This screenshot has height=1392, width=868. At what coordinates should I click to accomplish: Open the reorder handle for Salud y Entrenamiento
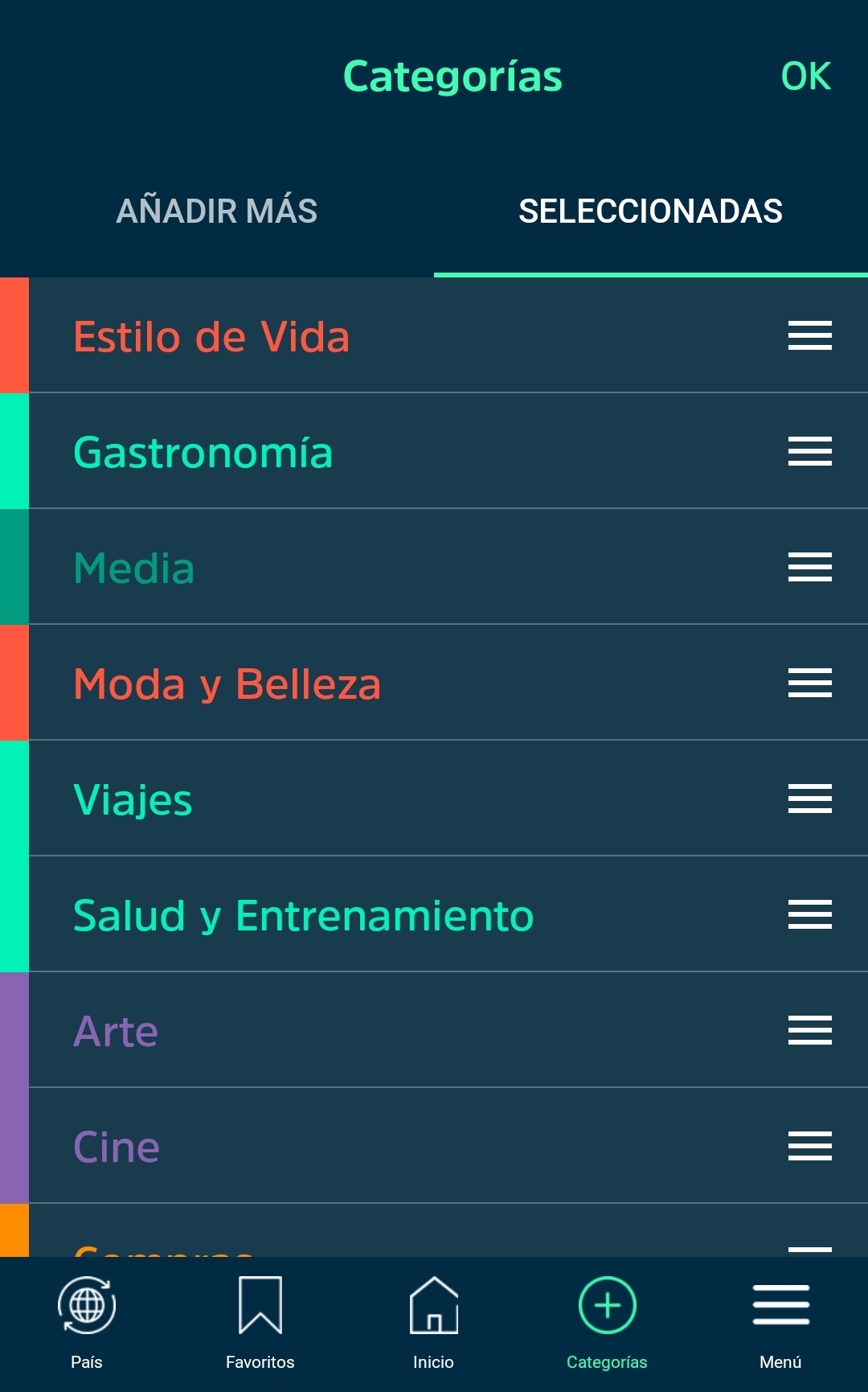pos(809,914)
